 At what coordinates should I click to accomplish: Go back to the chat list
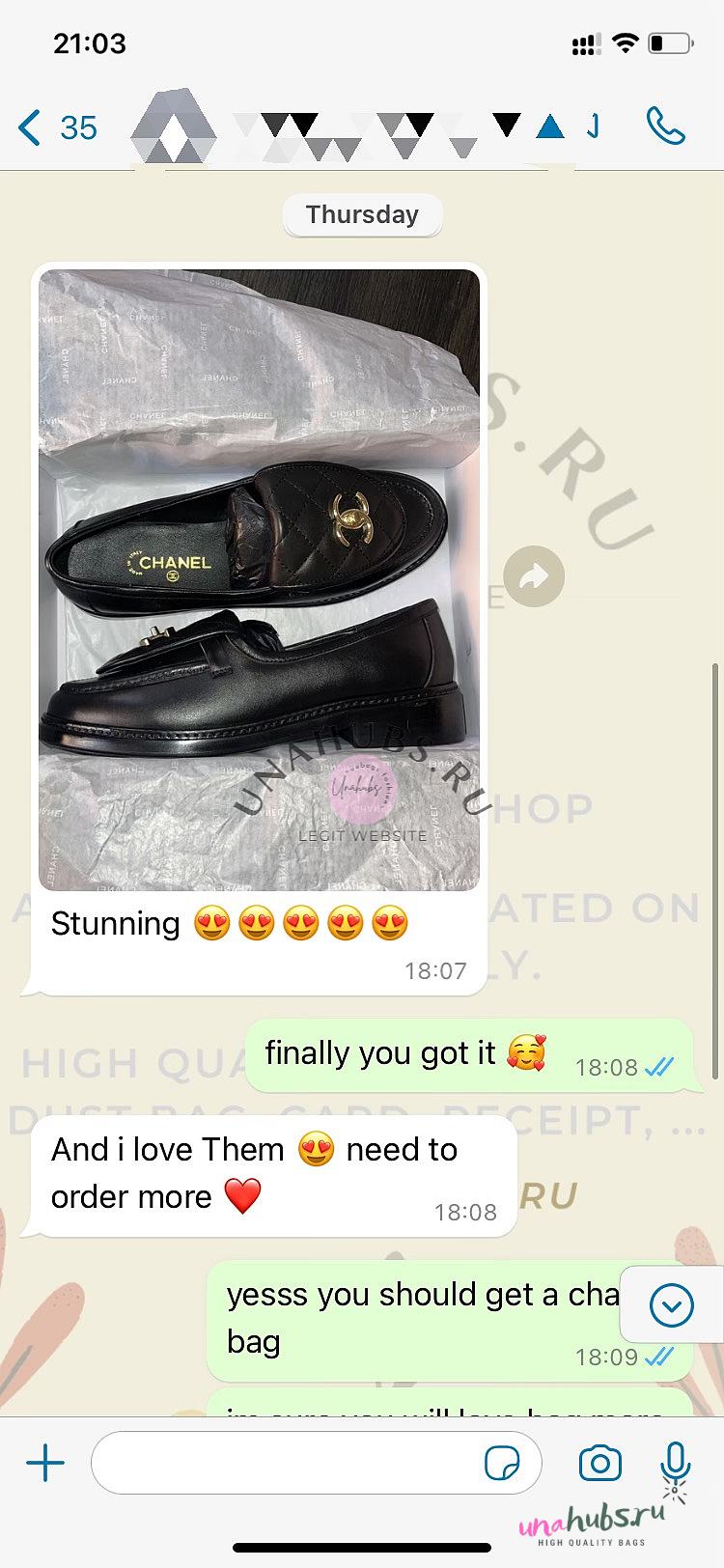point(57,127)
